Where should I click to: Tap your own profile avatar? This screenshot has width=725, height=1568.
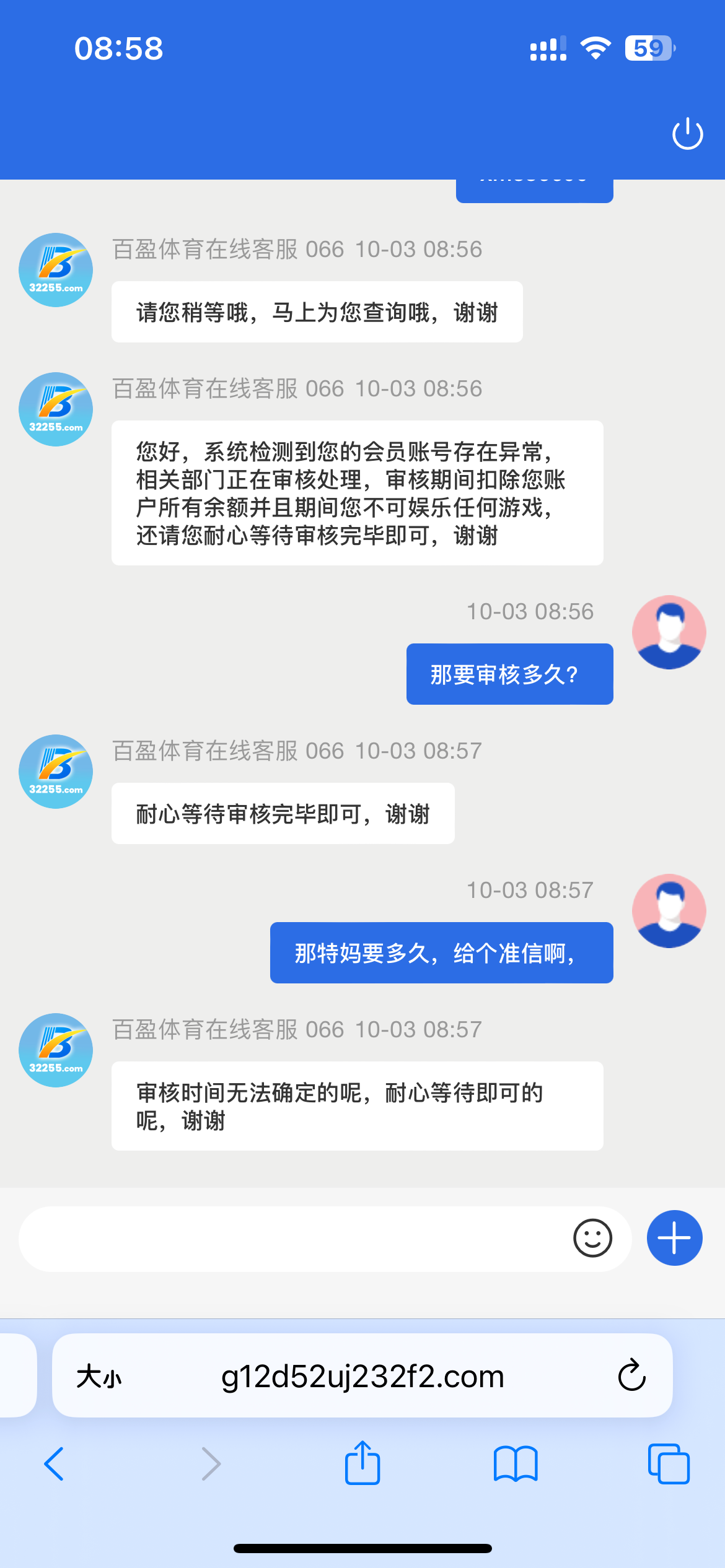point(669,632)
